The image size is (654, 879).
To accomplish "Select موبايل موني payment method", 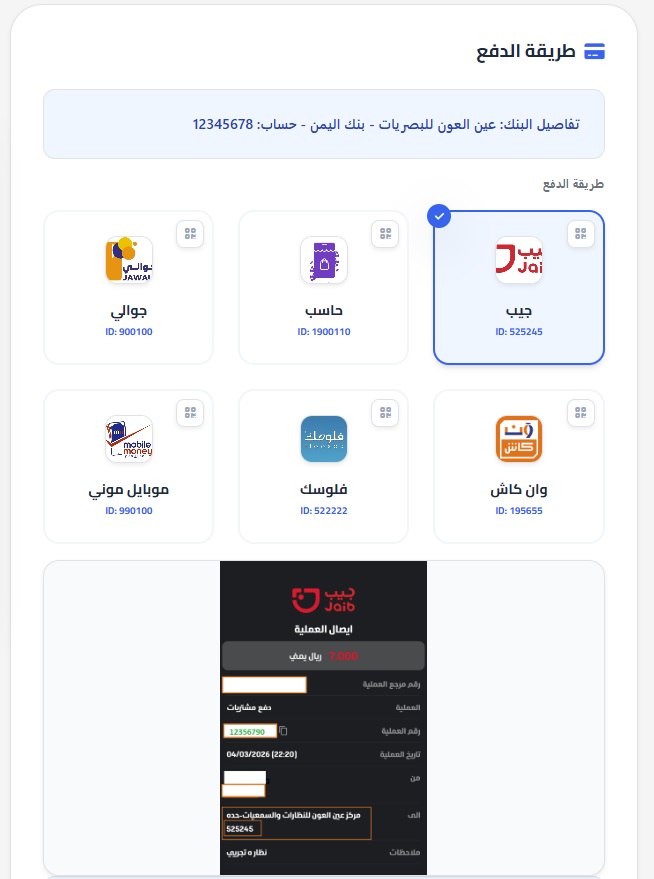I will pyautogui.click(x=128, y=468).
